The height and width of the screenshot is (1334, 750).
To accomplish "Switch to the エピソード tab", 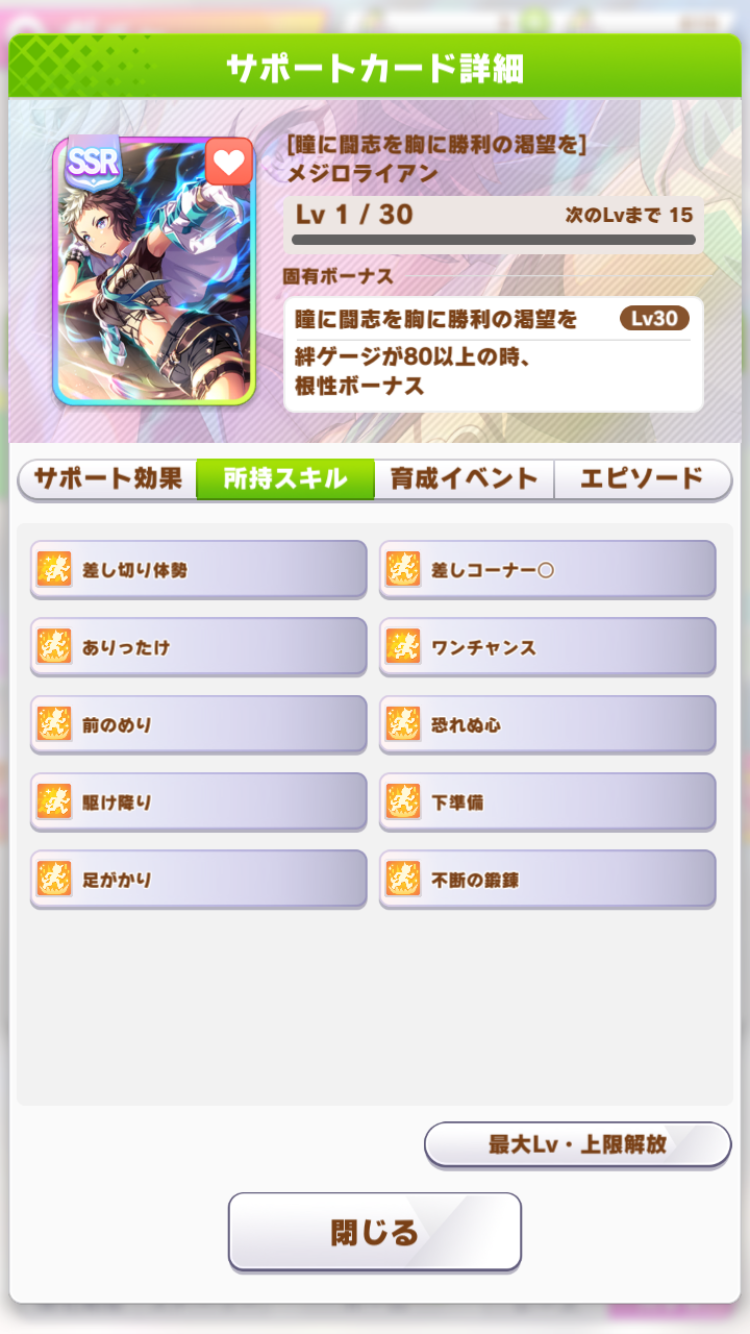I will (x=642, y=479).
